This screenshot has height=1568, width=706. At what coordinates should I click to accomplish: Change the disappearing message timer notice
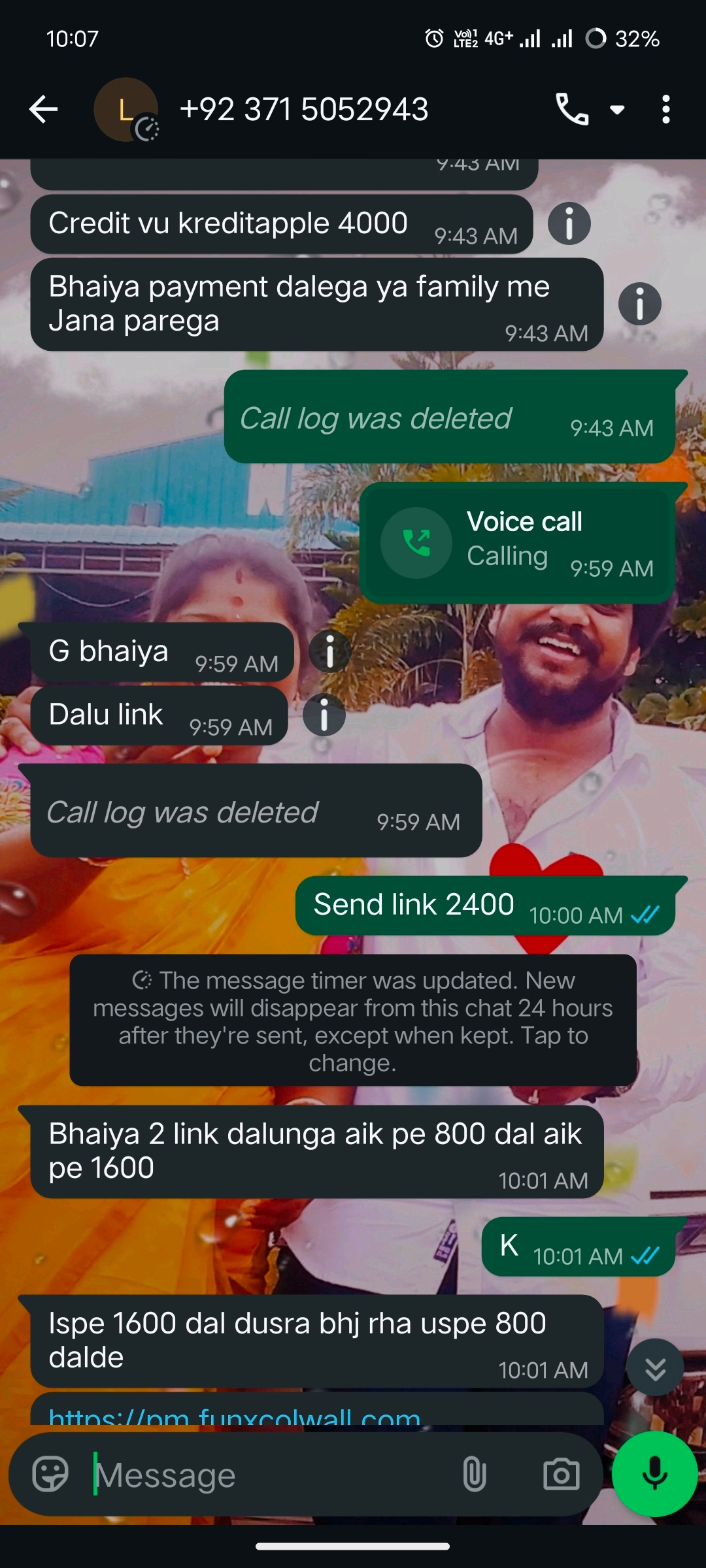click(353, 1021)
